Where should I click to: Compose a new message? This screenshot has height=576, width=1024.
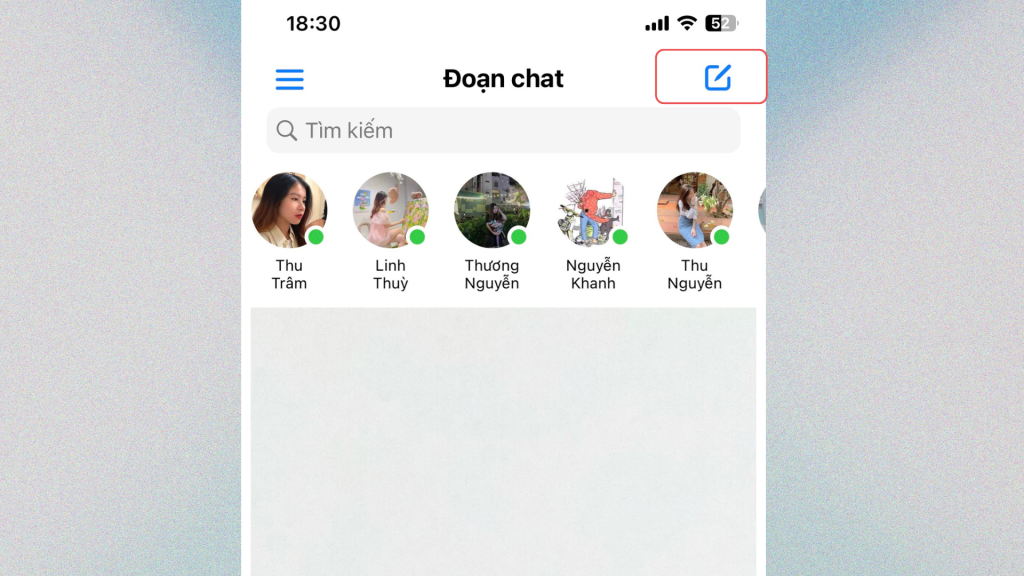[x=717, y=78]
